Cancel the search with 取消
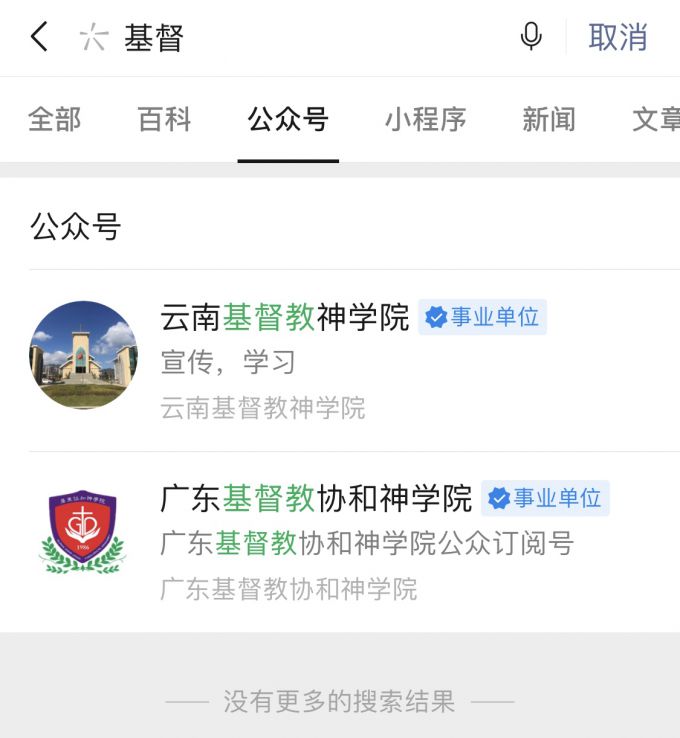 coord(617,38)
